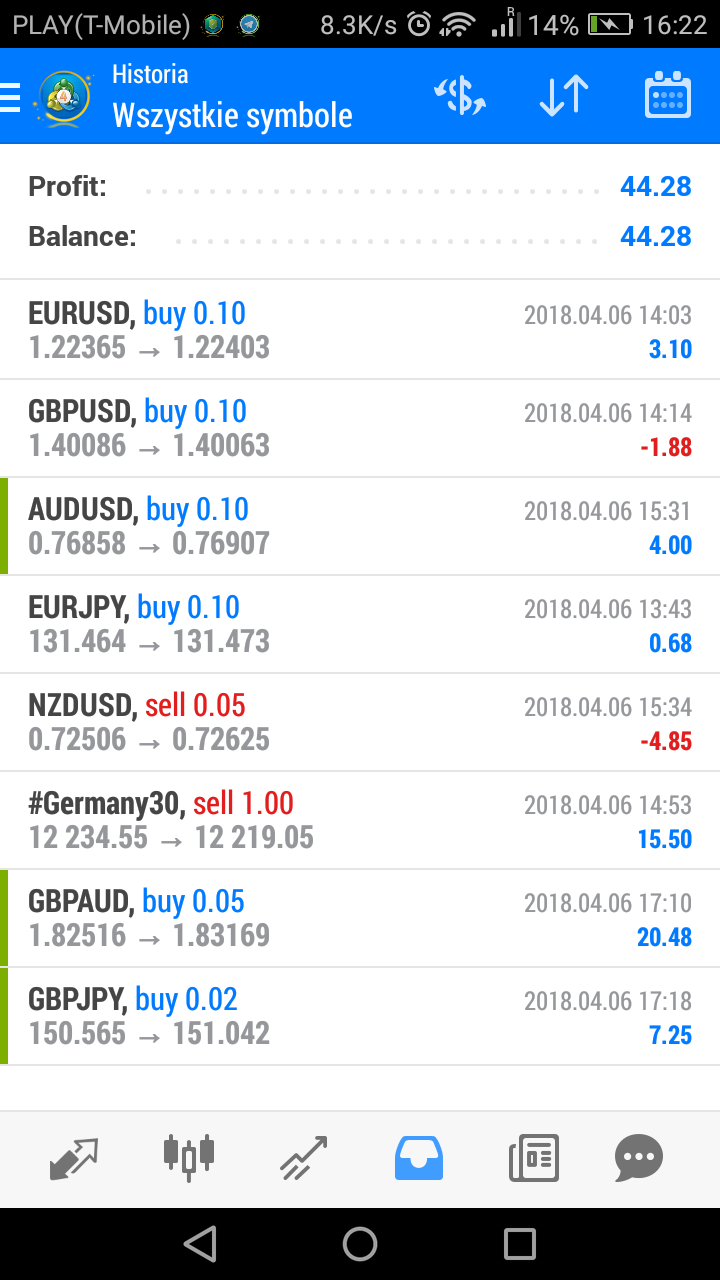View the AUDUSD trade details
Image resolution: width=720 pixels, height=1280 pixels.
[360, 526]
